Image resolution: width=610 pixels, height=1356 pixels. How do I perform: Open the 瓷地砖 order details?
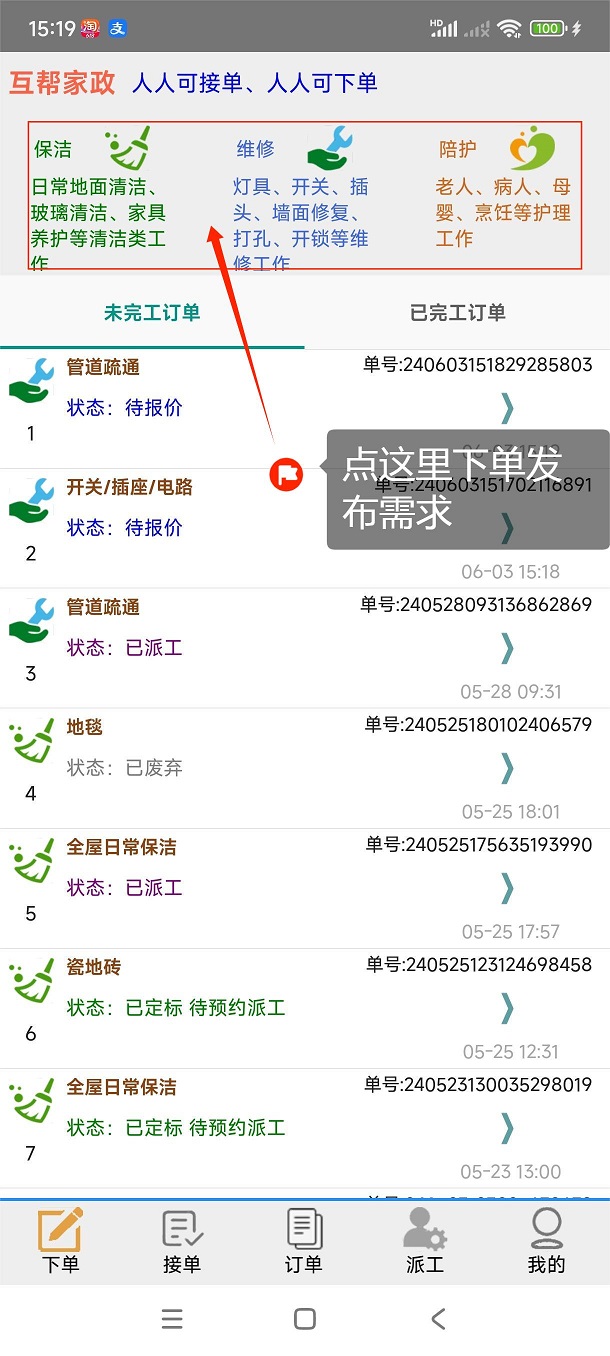coord(304,1008)
